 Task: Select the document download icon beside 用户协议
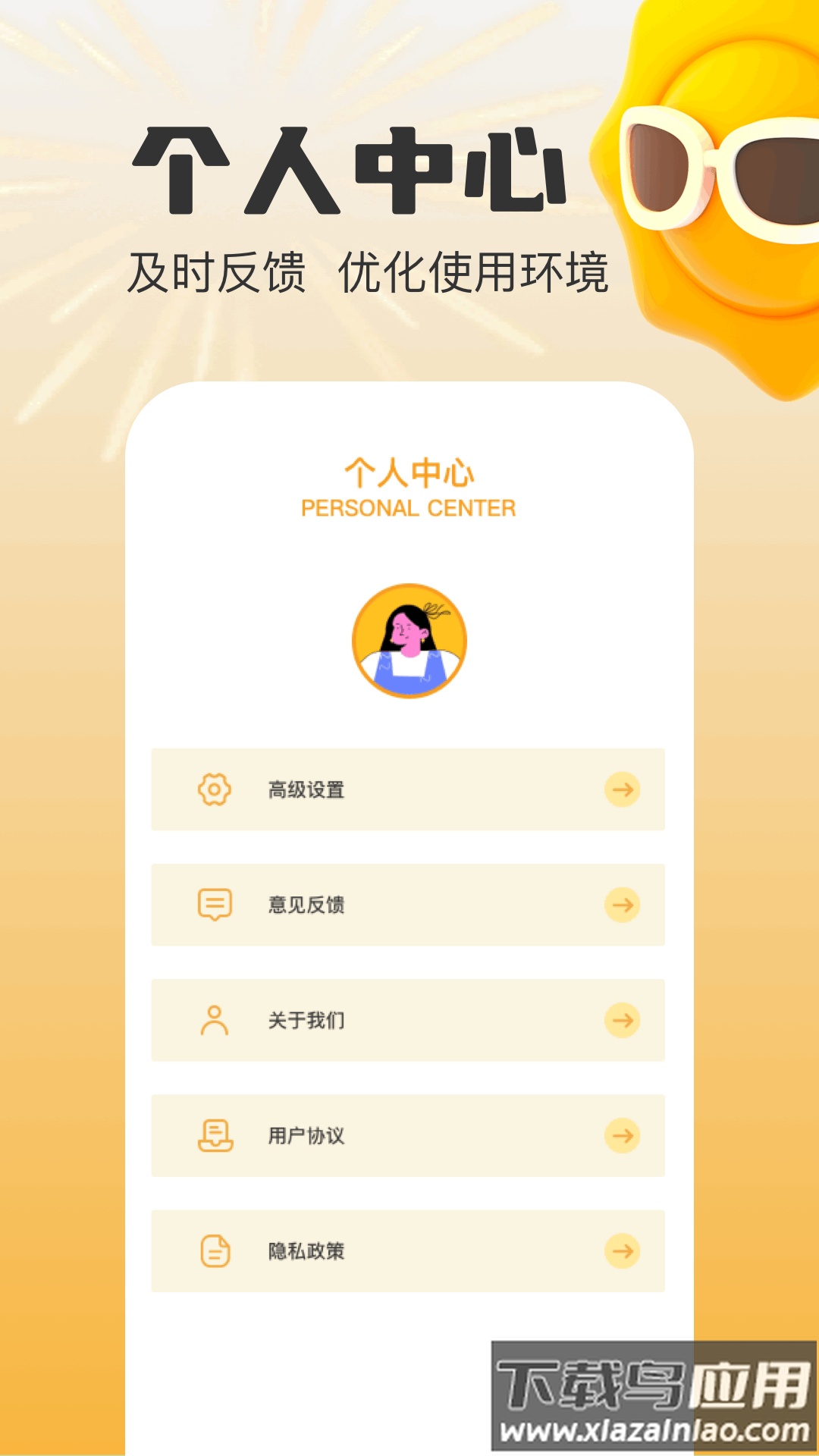(x=215, y=1135)
